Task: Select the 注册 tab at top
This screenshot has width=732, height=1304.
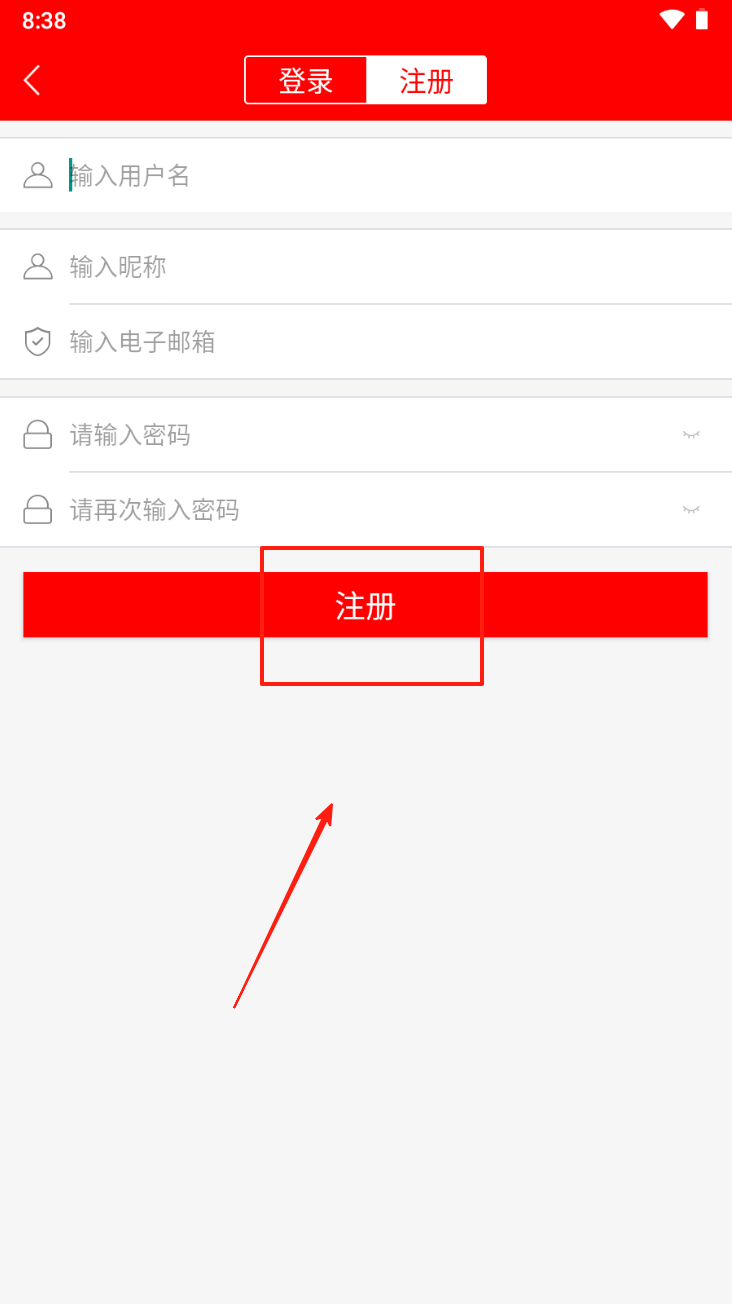Action: [x=427, y=80]
